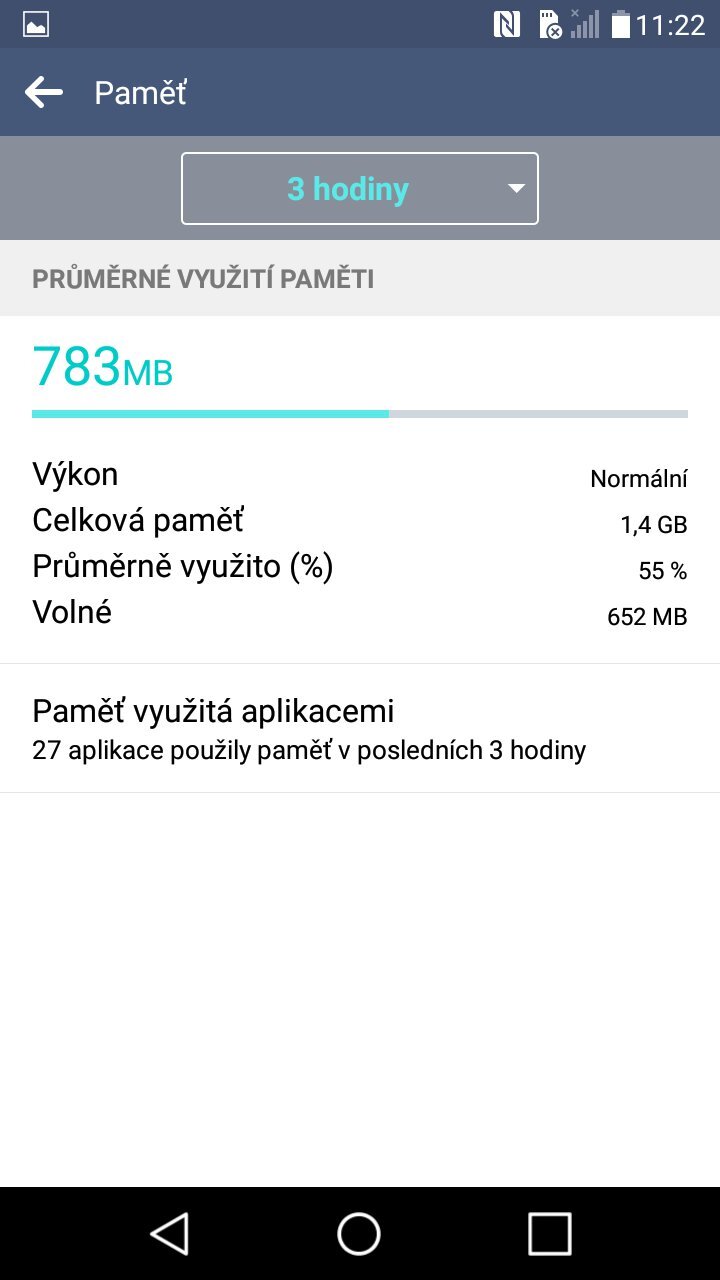Tap the Průměrně využito percentage row
Image resolution: width=720 pixels, height=1280 pixels.
pos(360,566)
